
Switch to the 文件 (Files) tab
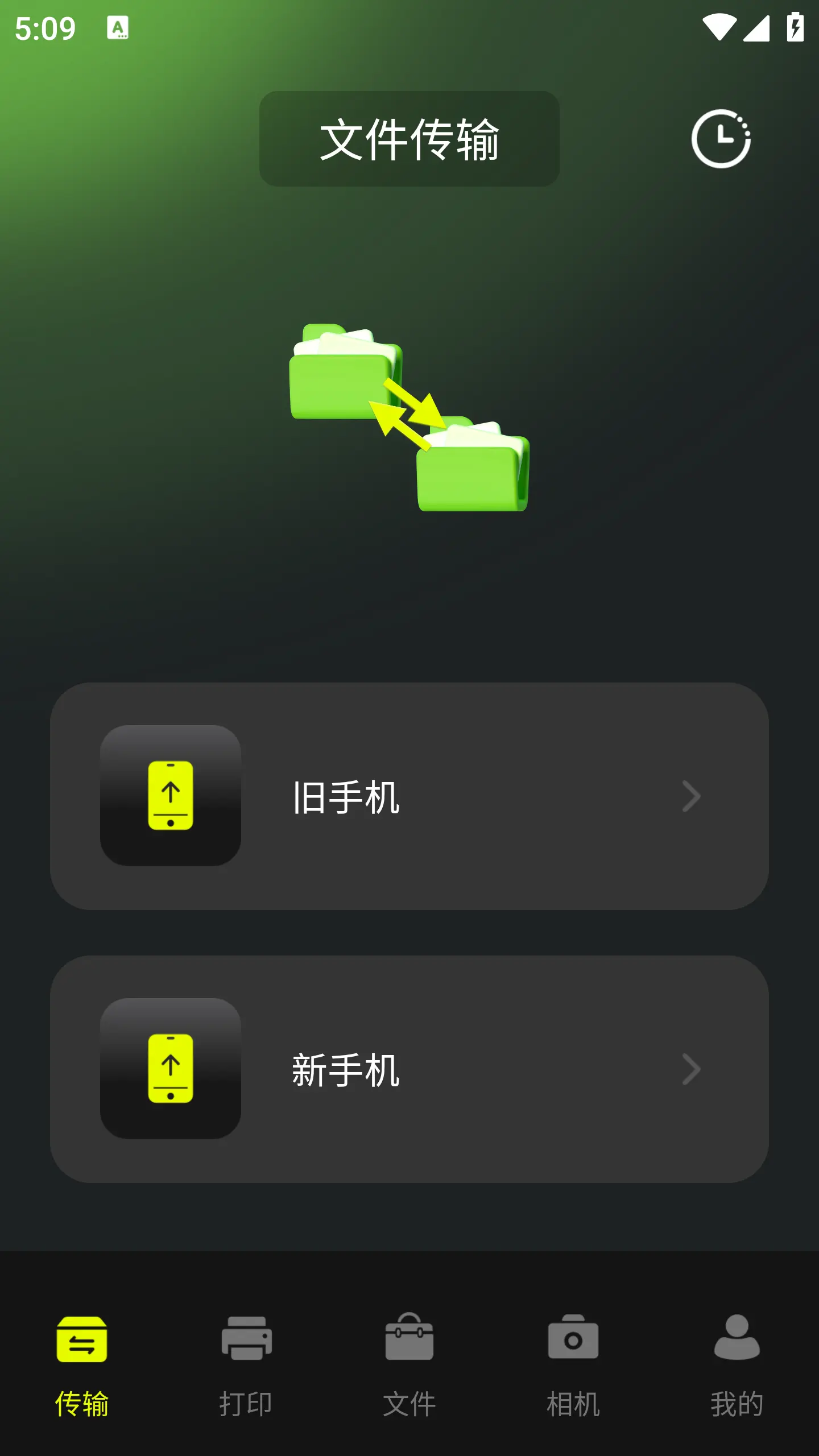(409, 1365)
